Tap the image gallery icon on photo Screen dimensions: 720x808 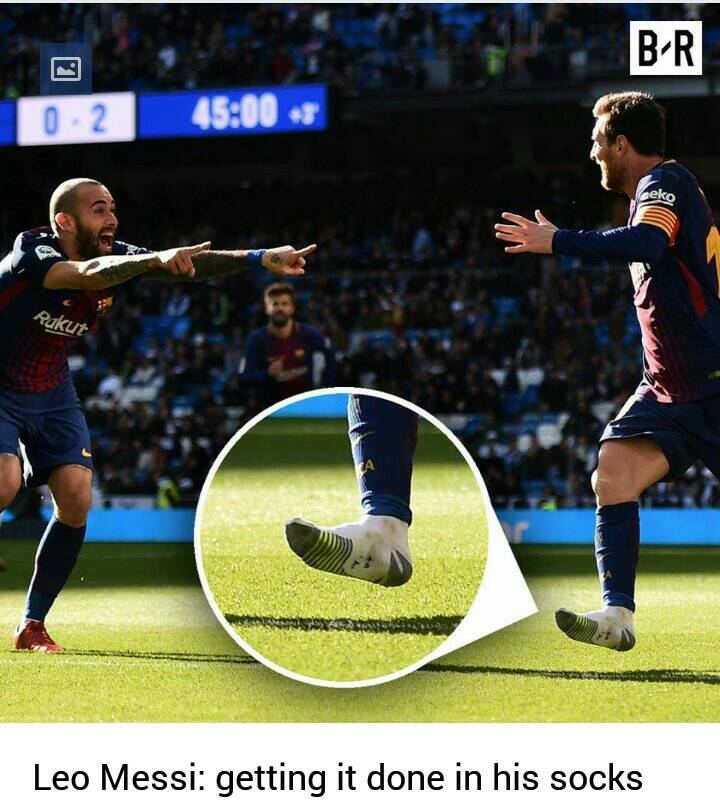coord(66,69)
